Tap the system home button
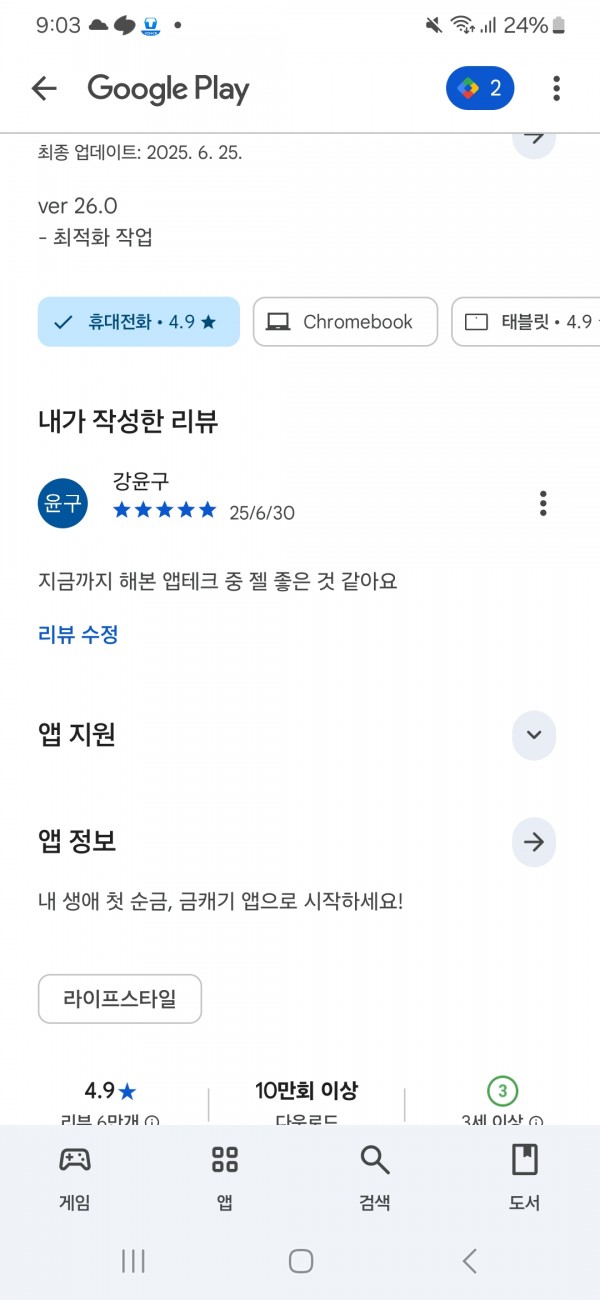Screen dimensions: 600x1300 point(301,1261)
